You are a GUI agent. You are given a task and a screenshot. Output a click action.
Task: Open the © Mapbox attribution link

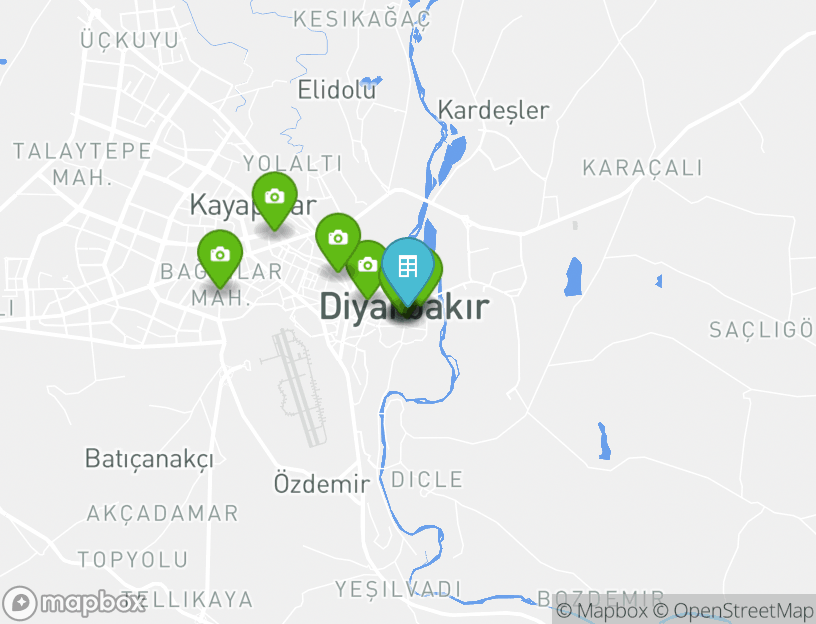coord(602,610)
